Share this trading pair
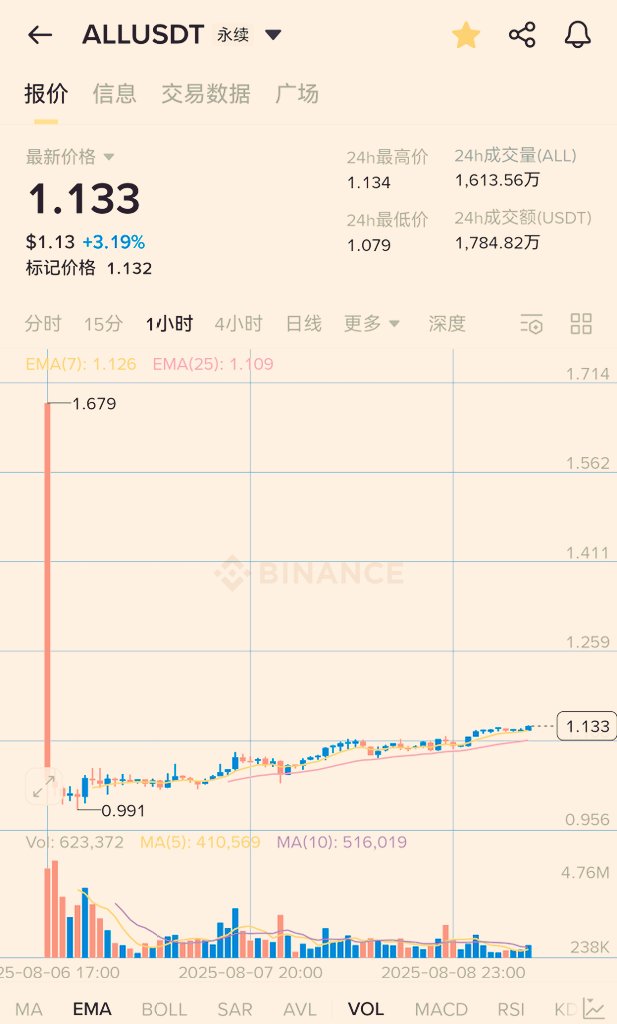Screen dimensions: 617x1024 (522, 35)
